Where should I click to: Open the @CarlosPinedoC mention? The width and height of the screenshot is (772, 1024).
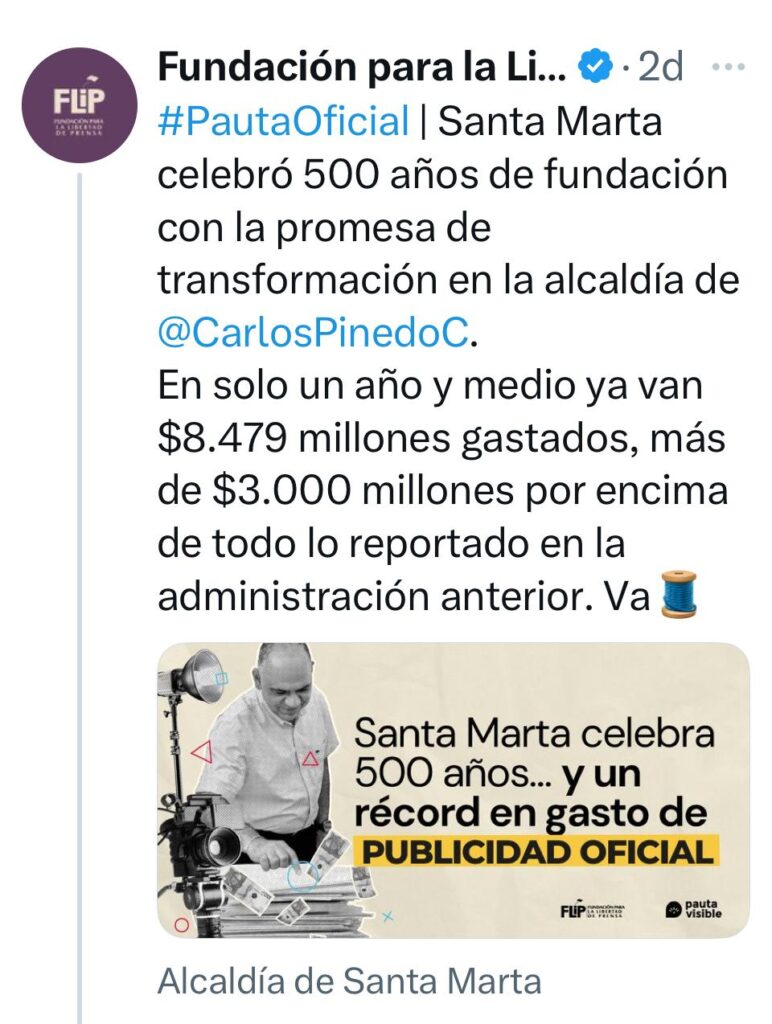point(313,334)
